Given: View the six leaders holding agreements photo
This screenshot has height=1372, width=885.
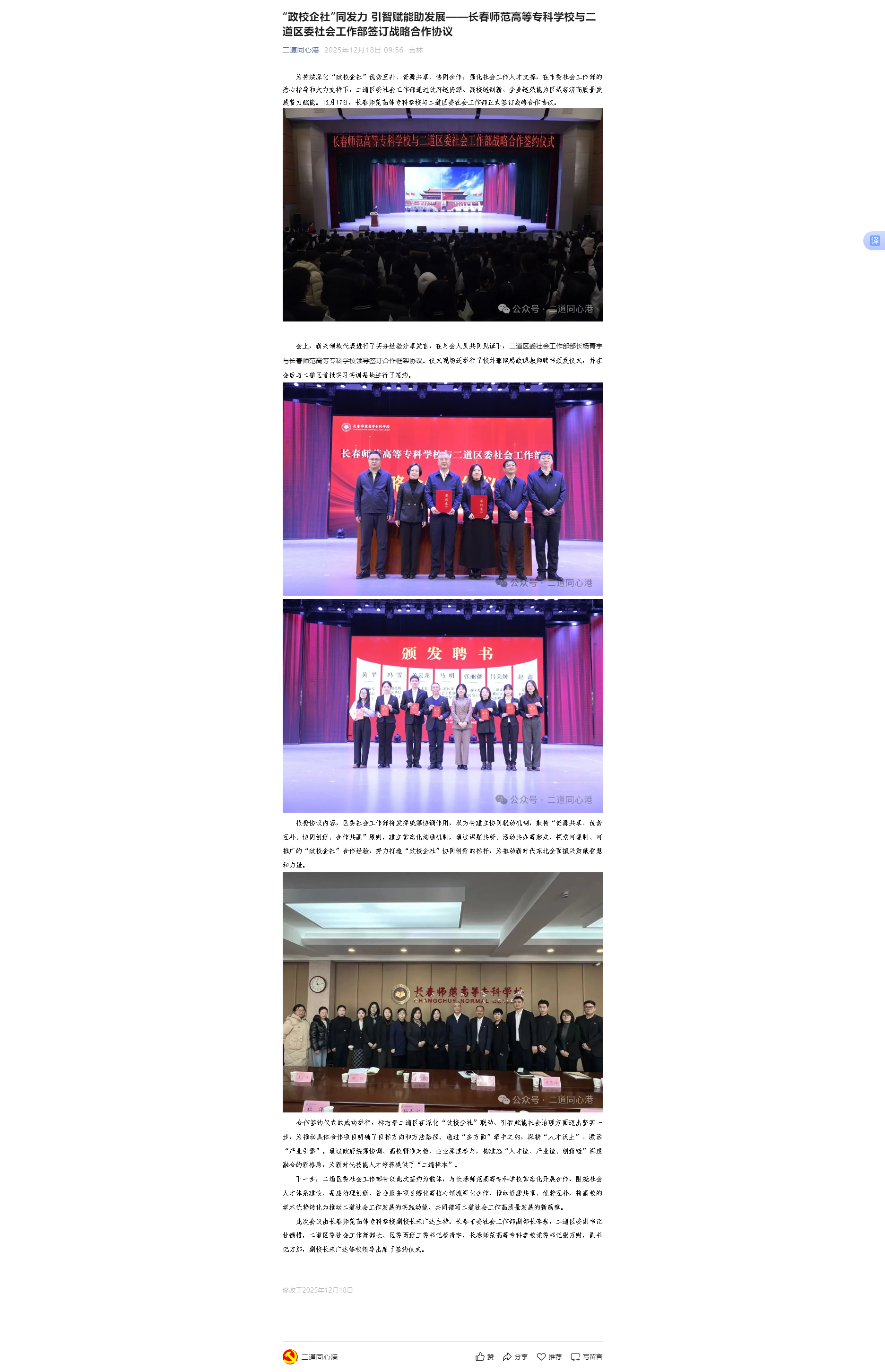Looking at the screenshot, I should click(442, 488).
